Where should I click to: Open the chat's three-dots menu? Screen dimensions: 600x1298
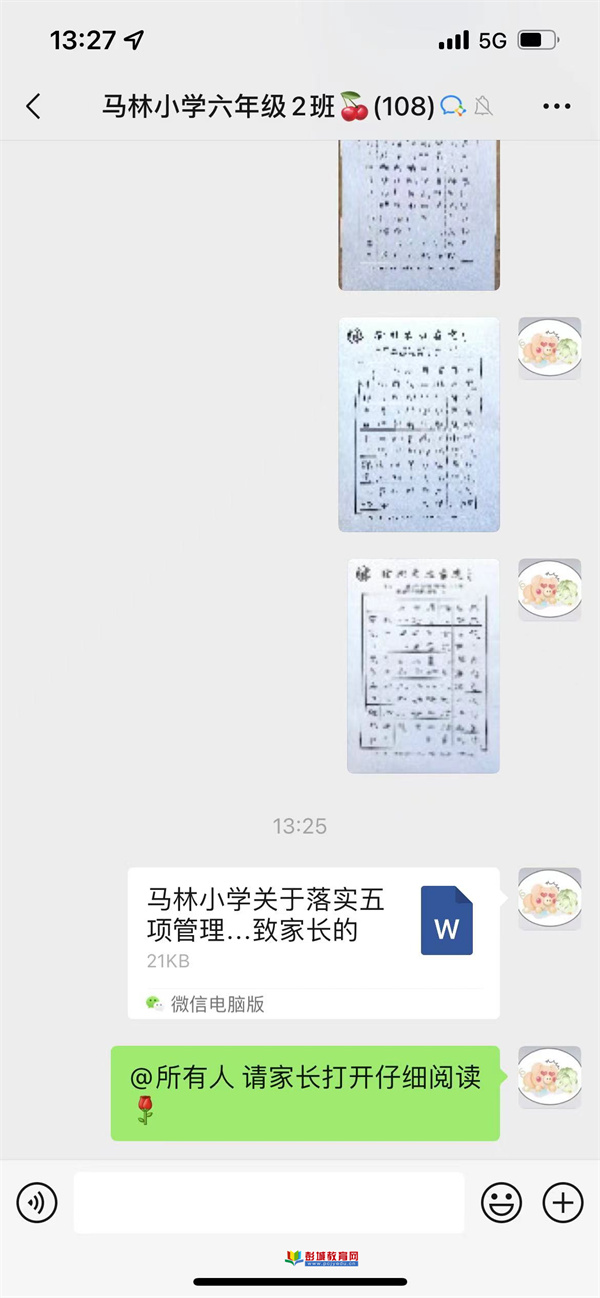pyautogui.click(x=556, y=106)
